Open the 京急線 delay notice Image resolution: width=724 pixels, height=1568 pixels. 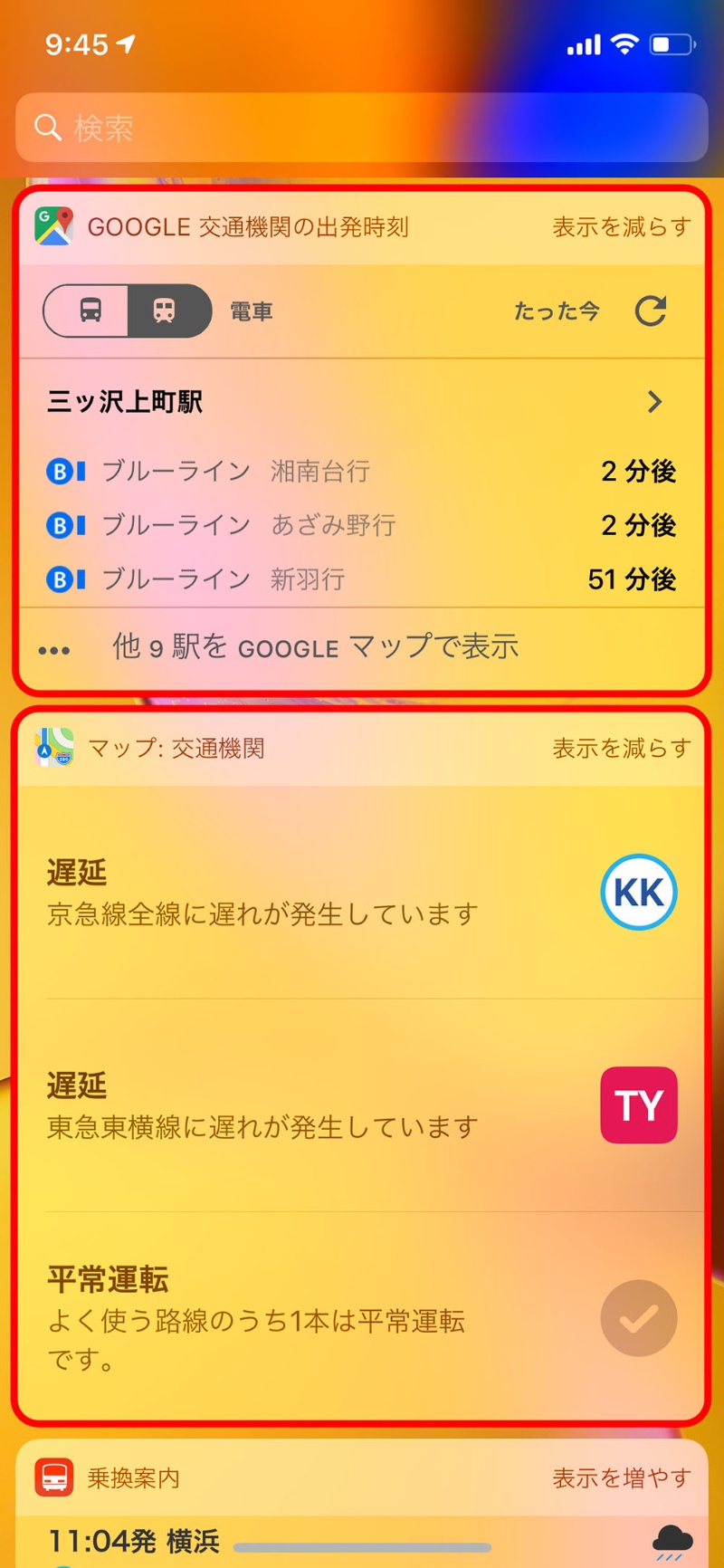tap(362, 893)
